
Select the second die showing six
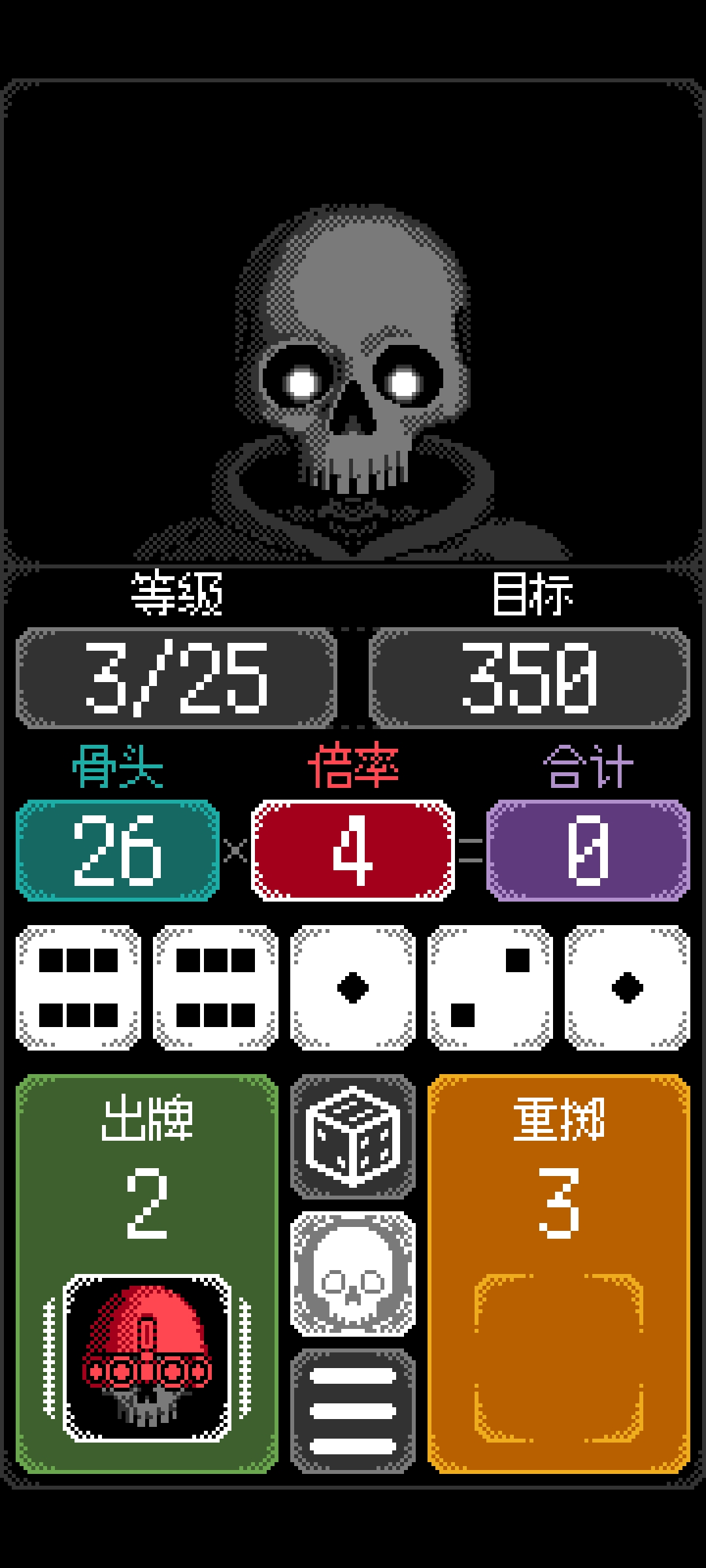(216, 988)
